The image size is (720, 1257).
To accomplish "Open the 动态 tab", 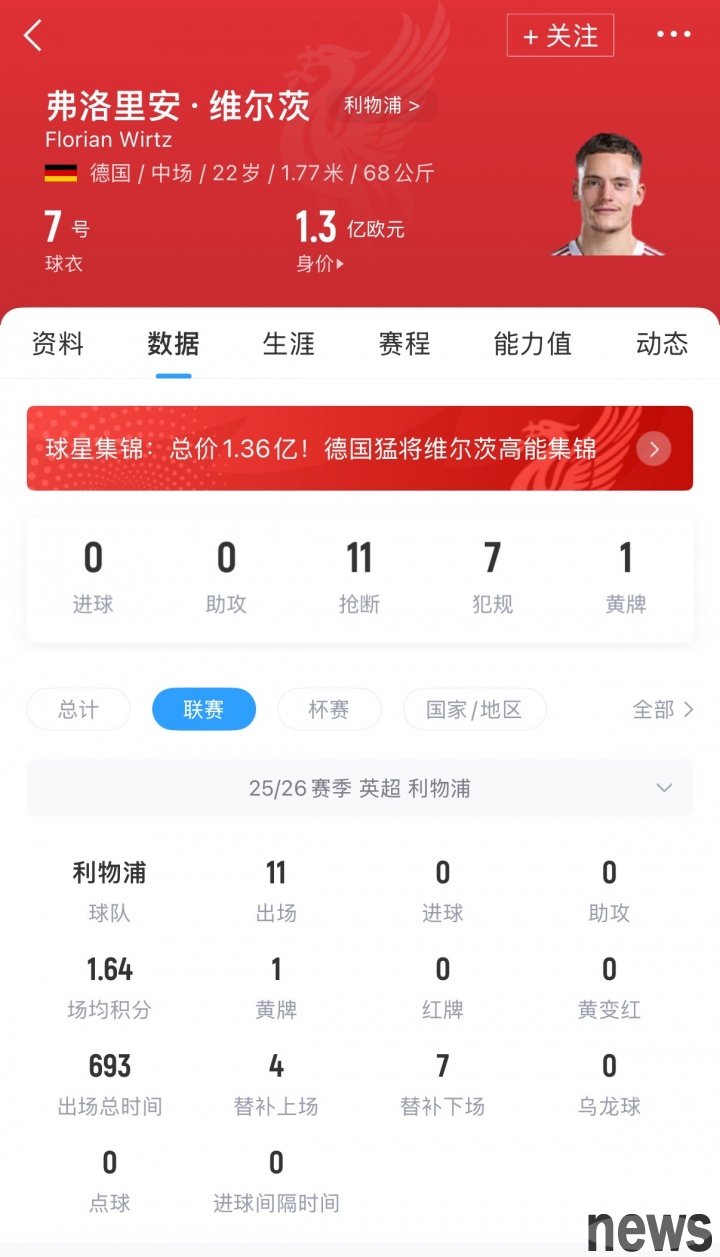I will [662, 344].
